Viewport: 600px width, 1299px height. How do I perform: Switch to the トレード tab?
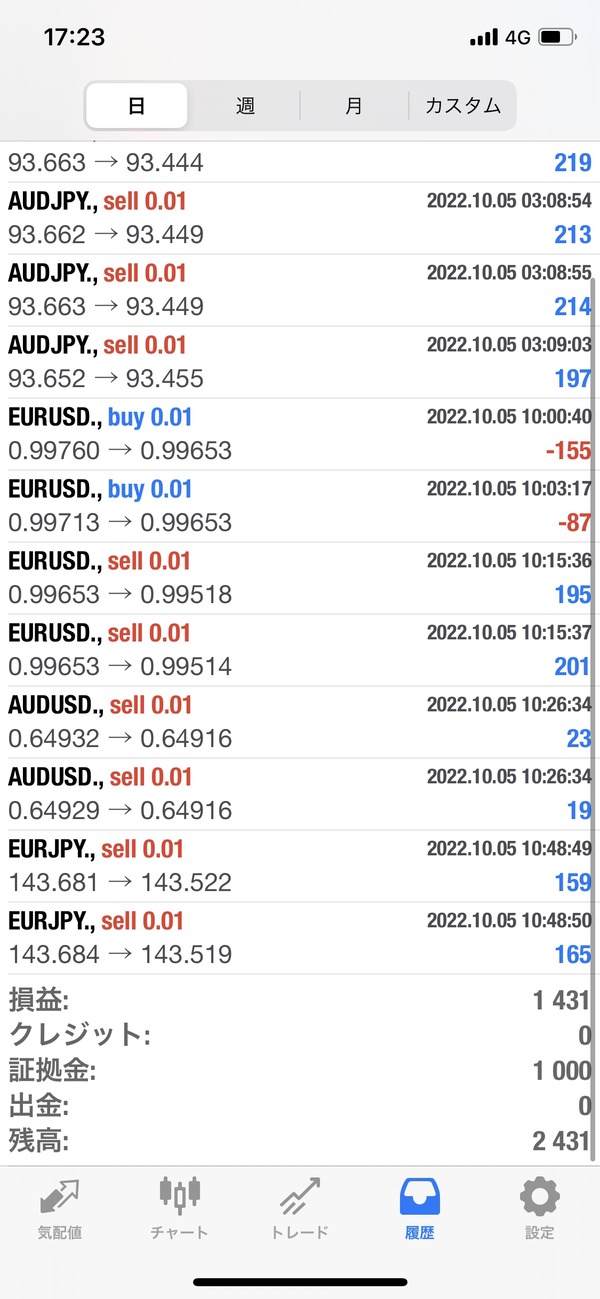pyautogui.click(x=300, y=1208)
